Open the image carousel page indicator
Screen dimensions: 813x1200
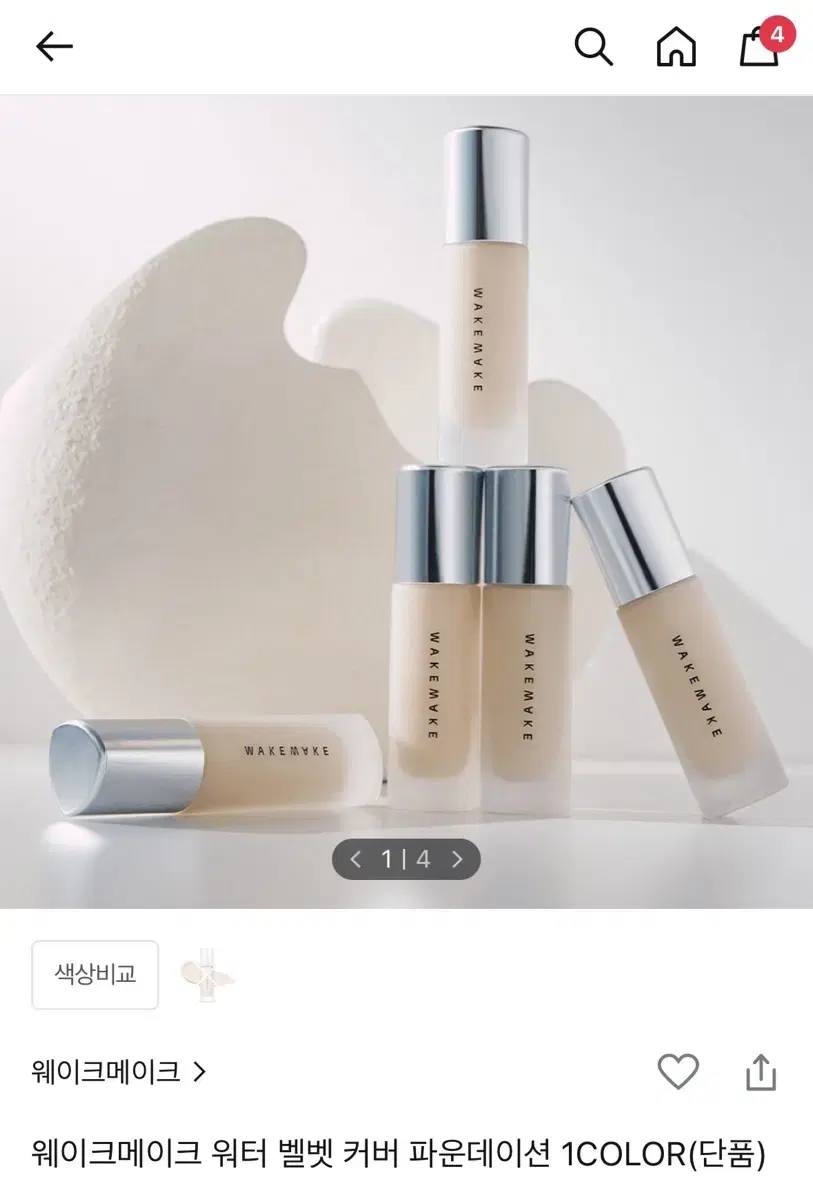405,857
